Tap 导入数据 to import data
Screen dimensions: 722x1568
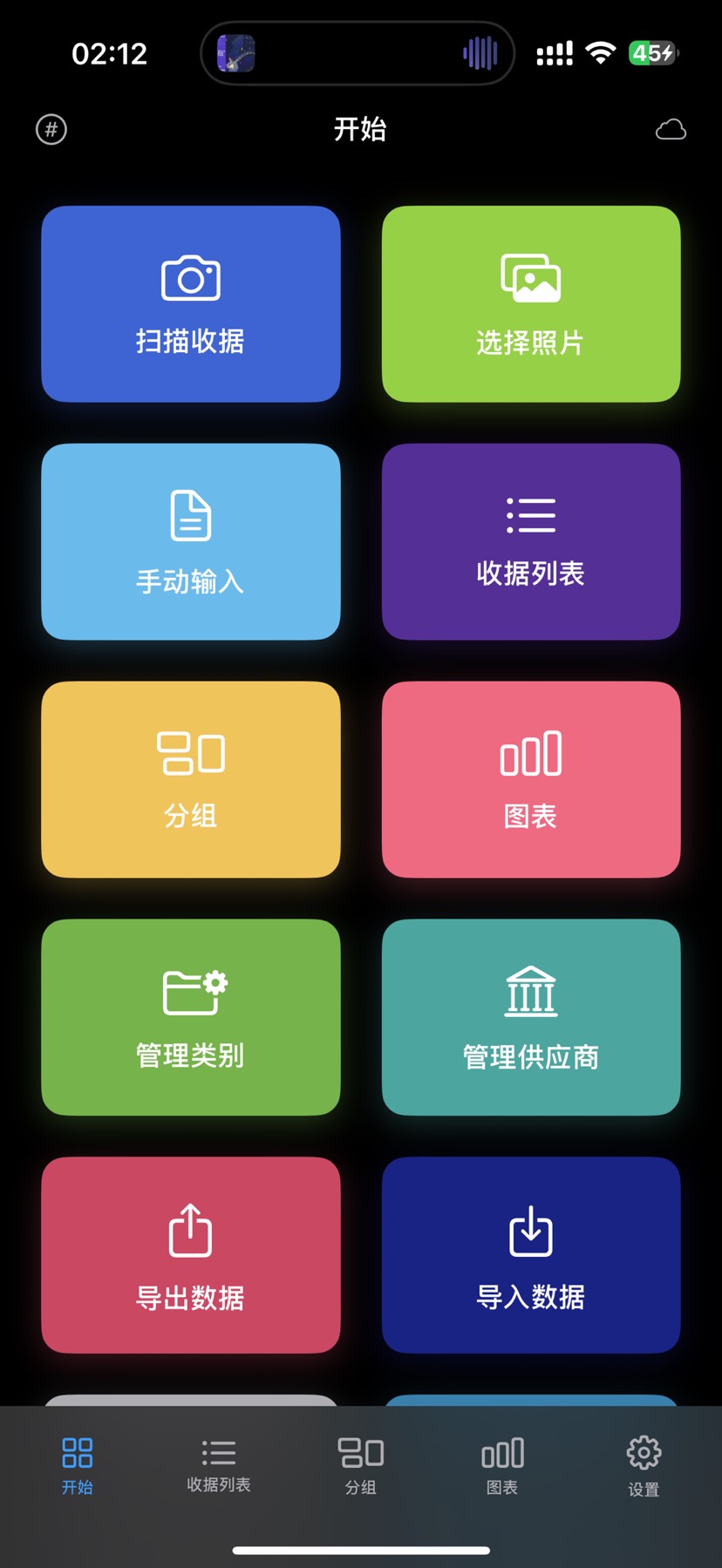coord(530,1255)
